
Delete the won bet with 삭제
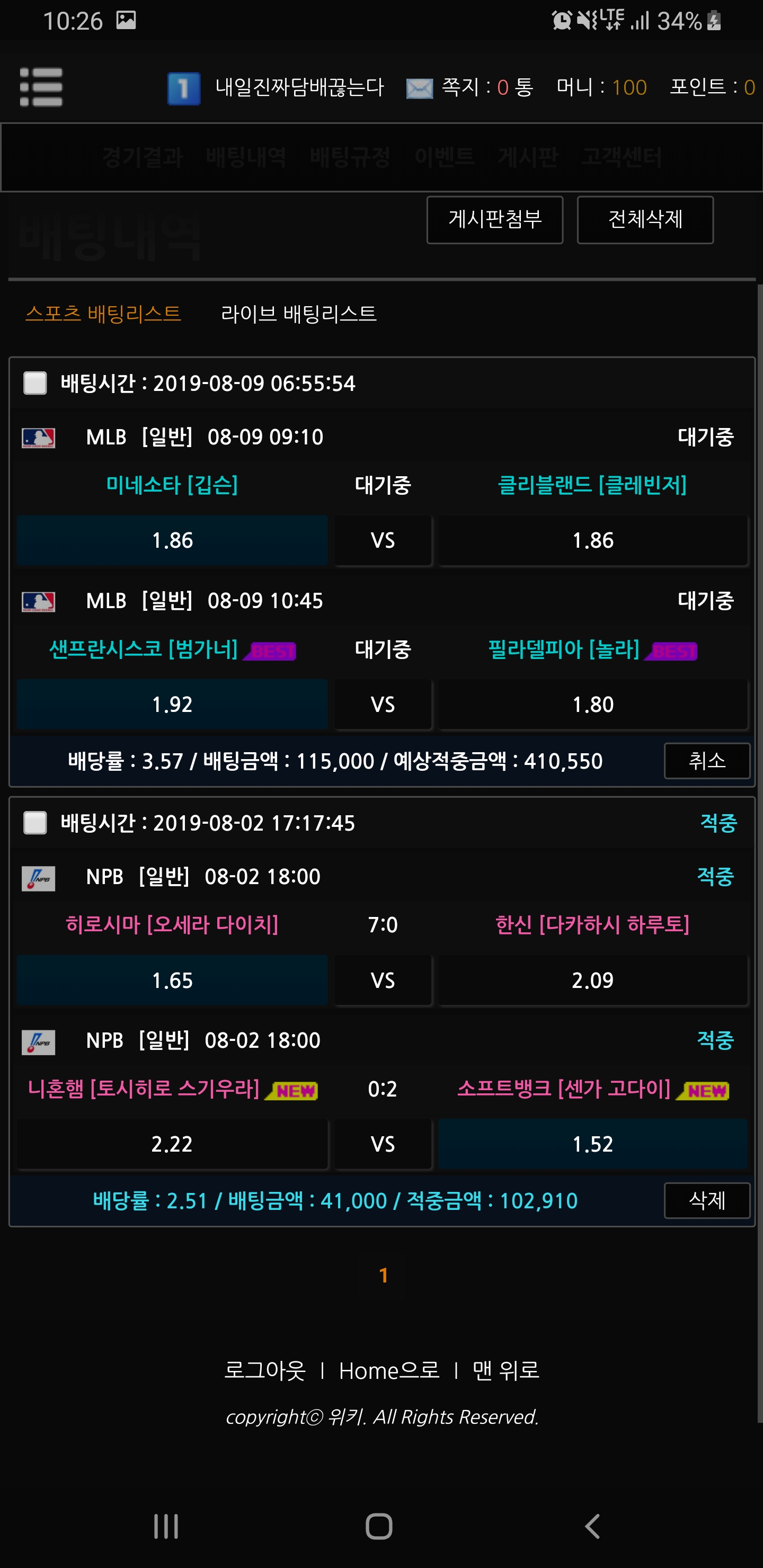(x=706, y=1200)
